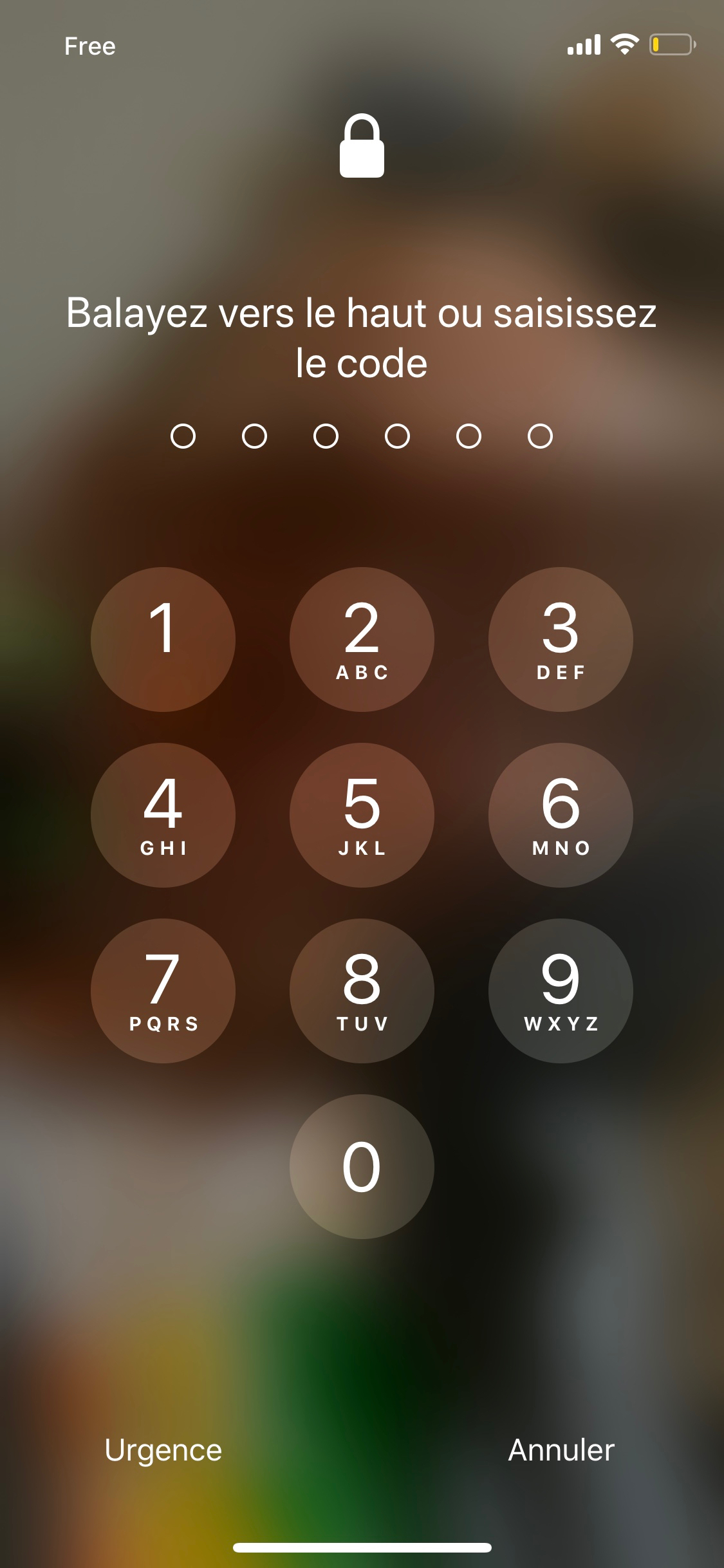Screen dimensions: 724x1568
Task: Enter digit 0 on the keypad
Action: point(362,1166)
